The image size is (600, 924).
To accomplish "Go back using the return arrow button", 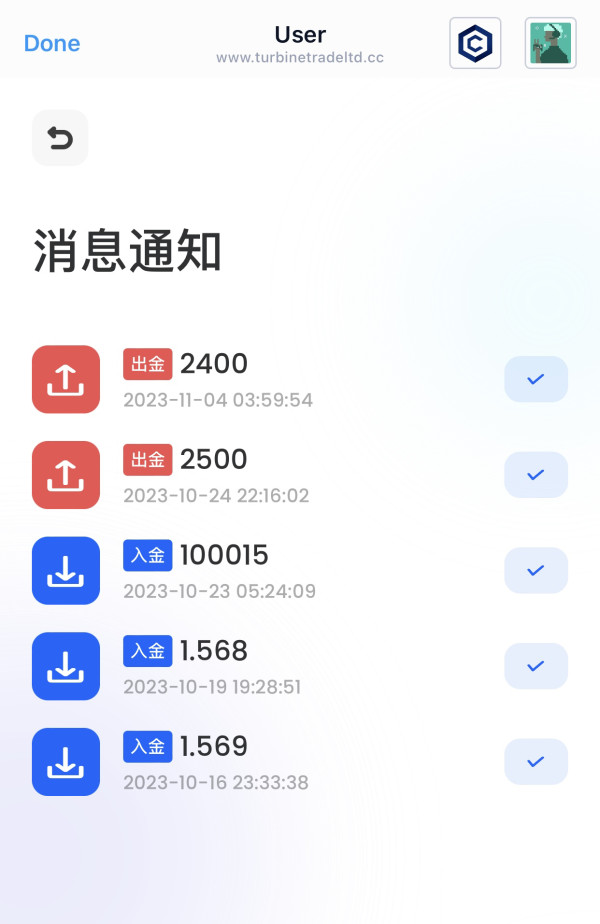I will click(60, 138).
